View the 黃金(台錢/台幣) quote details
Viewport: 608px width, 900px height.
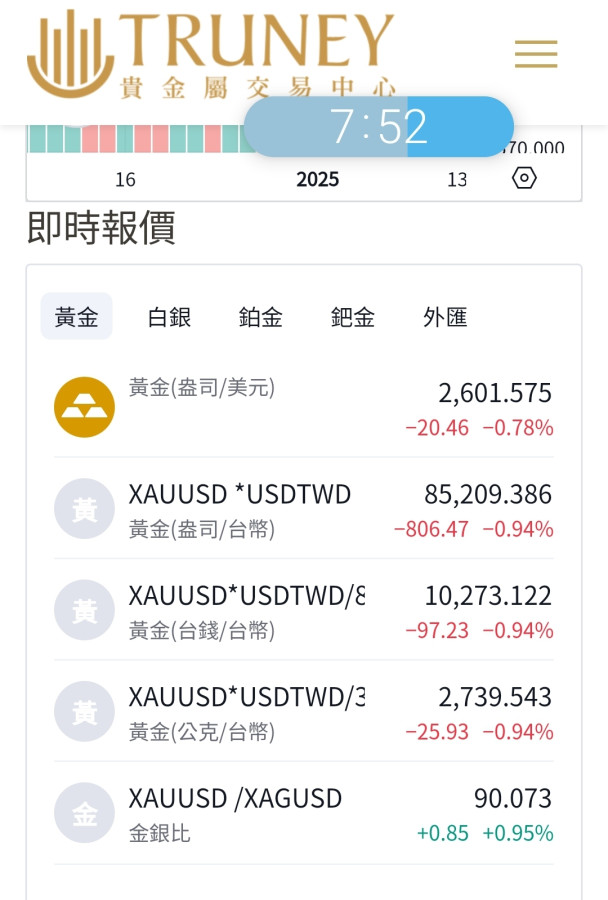pos(303,610)
